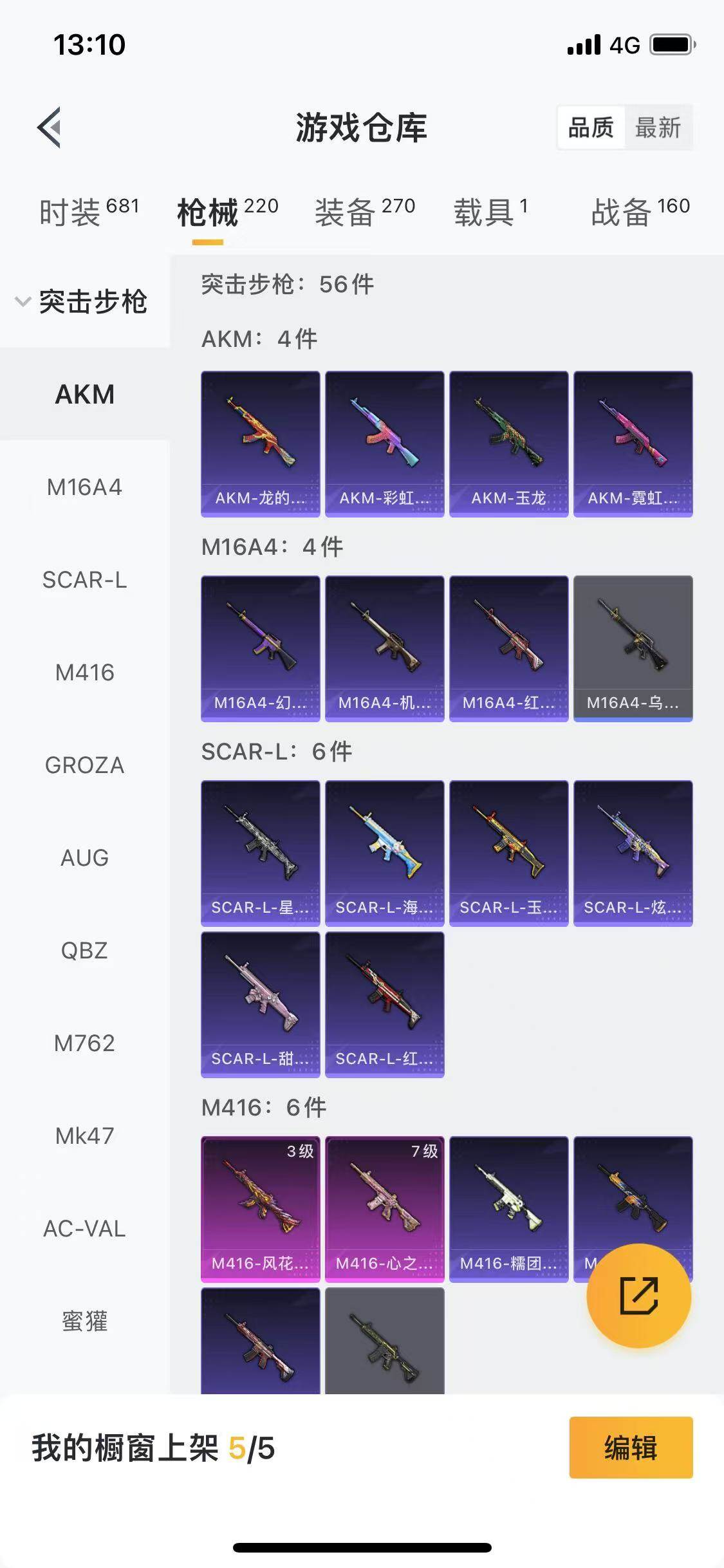Open the 载具 tab
Screen dimensions: 724x1568
coord(490,212)
